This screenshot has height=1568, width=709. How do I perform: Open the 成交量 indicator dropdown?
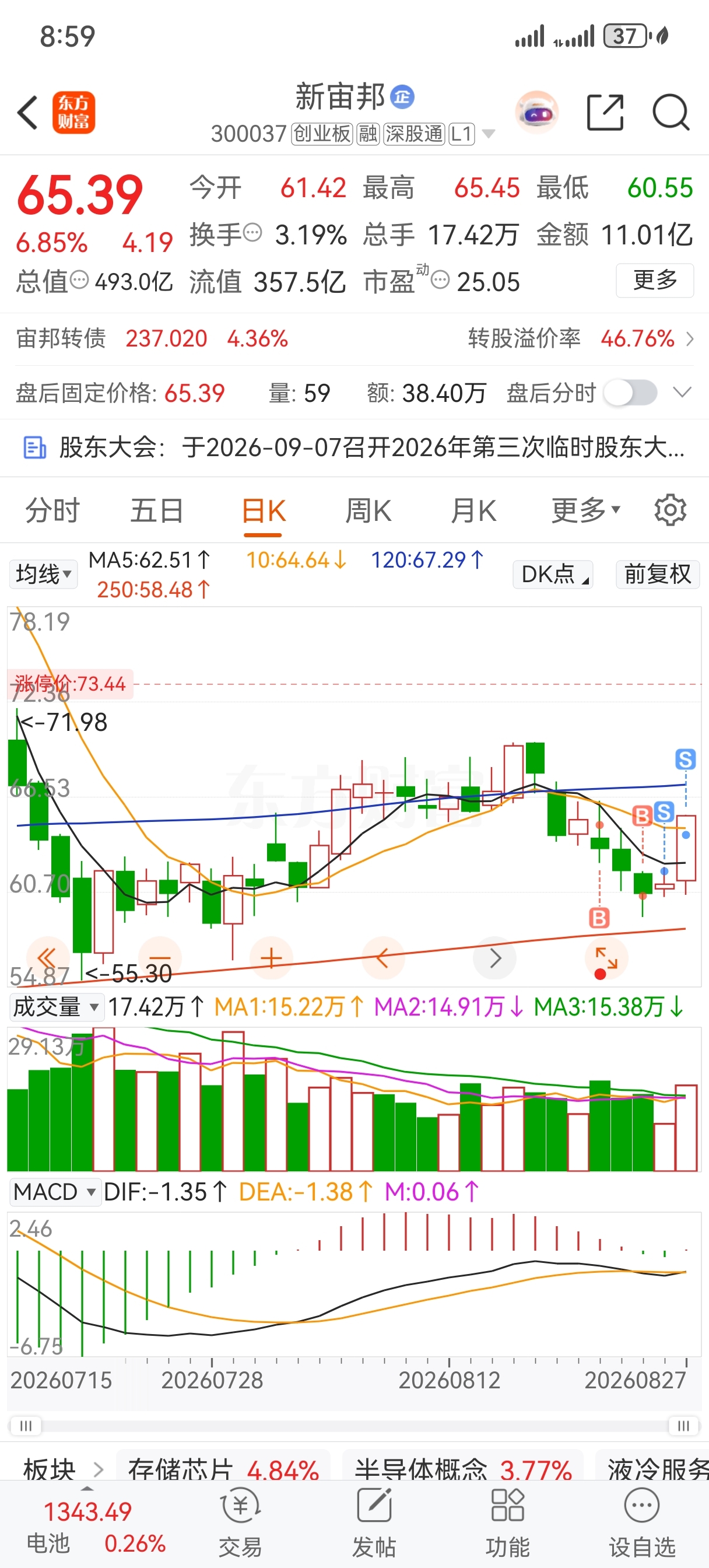(x=56, y=1007)
